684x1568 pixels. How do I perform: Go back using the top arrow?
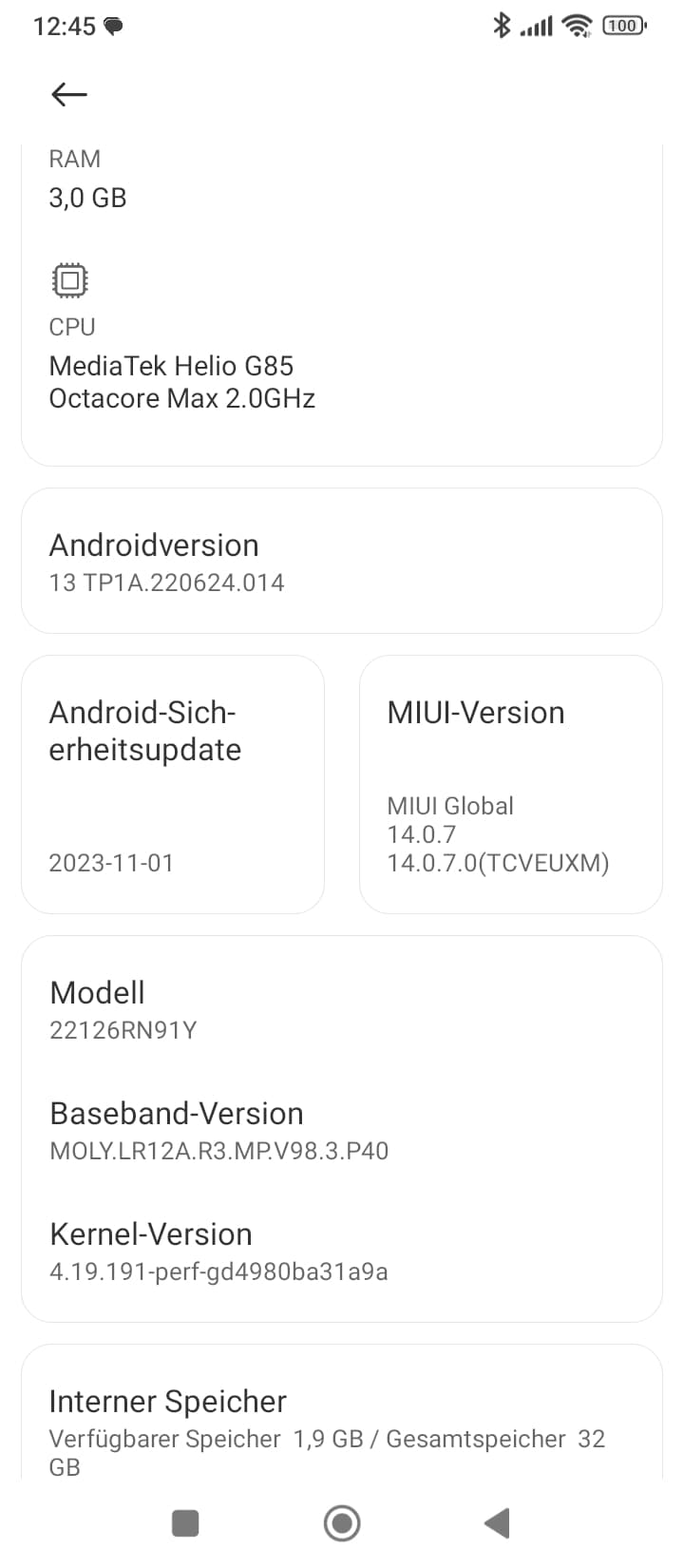[69, 94]
